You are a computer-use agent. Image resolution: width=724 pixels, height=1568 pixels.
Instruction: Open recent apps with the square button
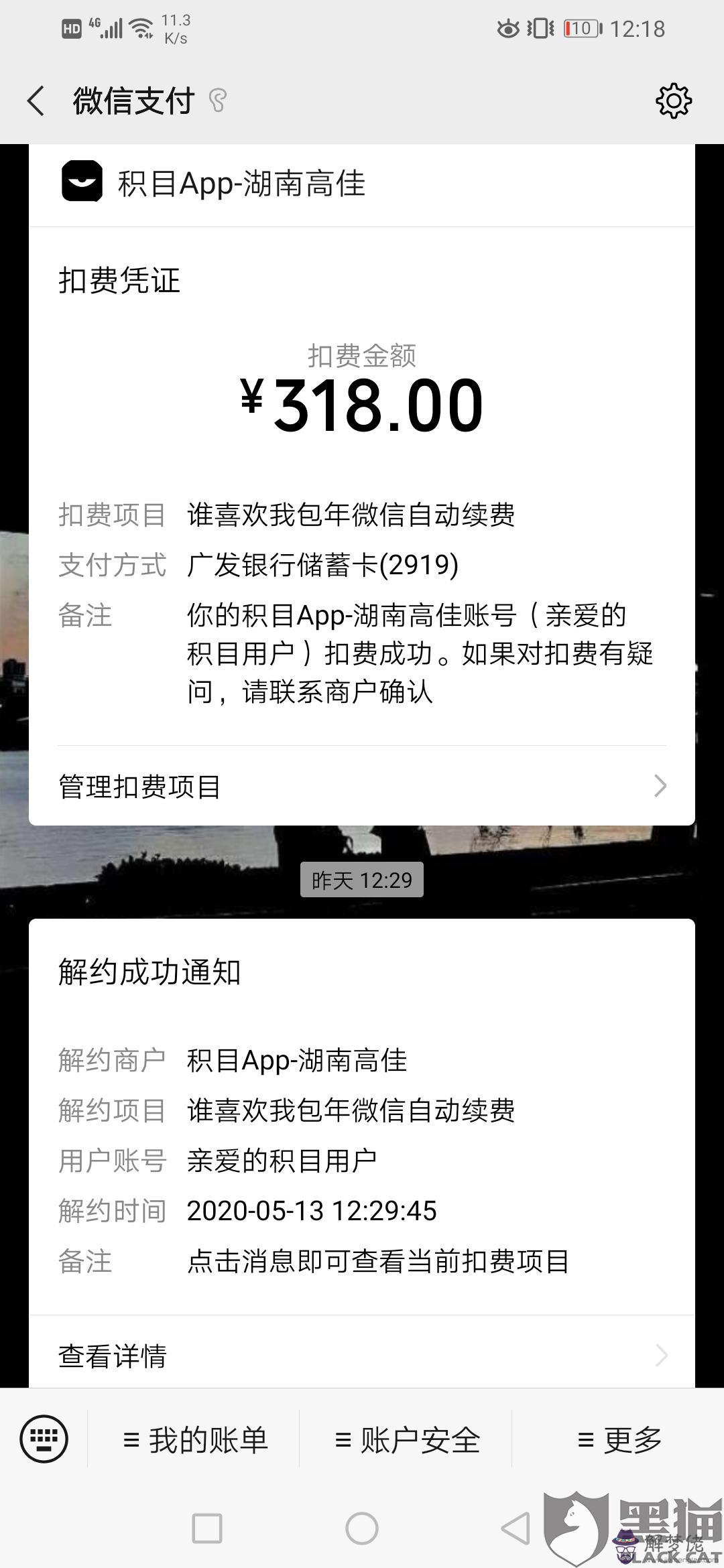pyautogui.click(x=207, y=1528)
